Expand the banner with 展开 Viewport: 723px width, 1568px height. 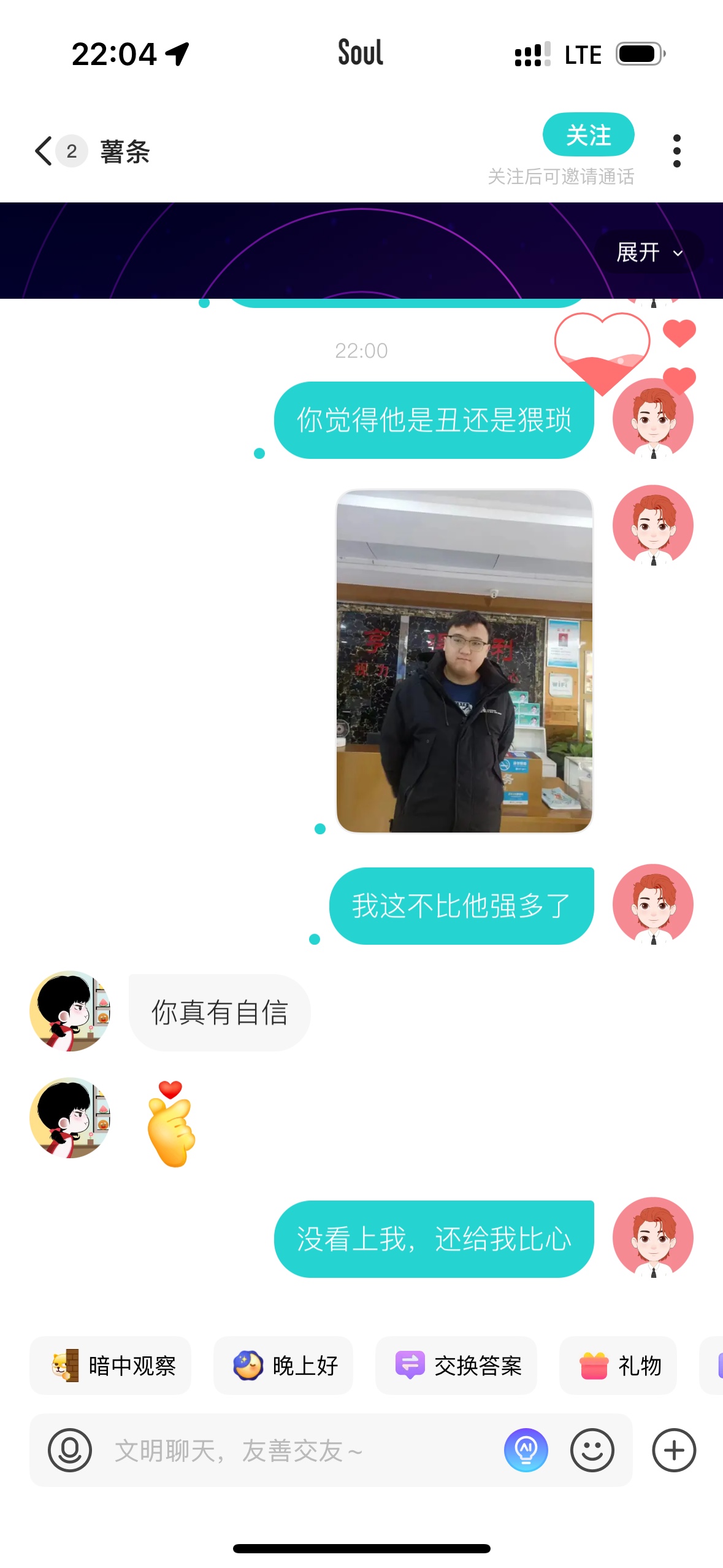[649, 252]
